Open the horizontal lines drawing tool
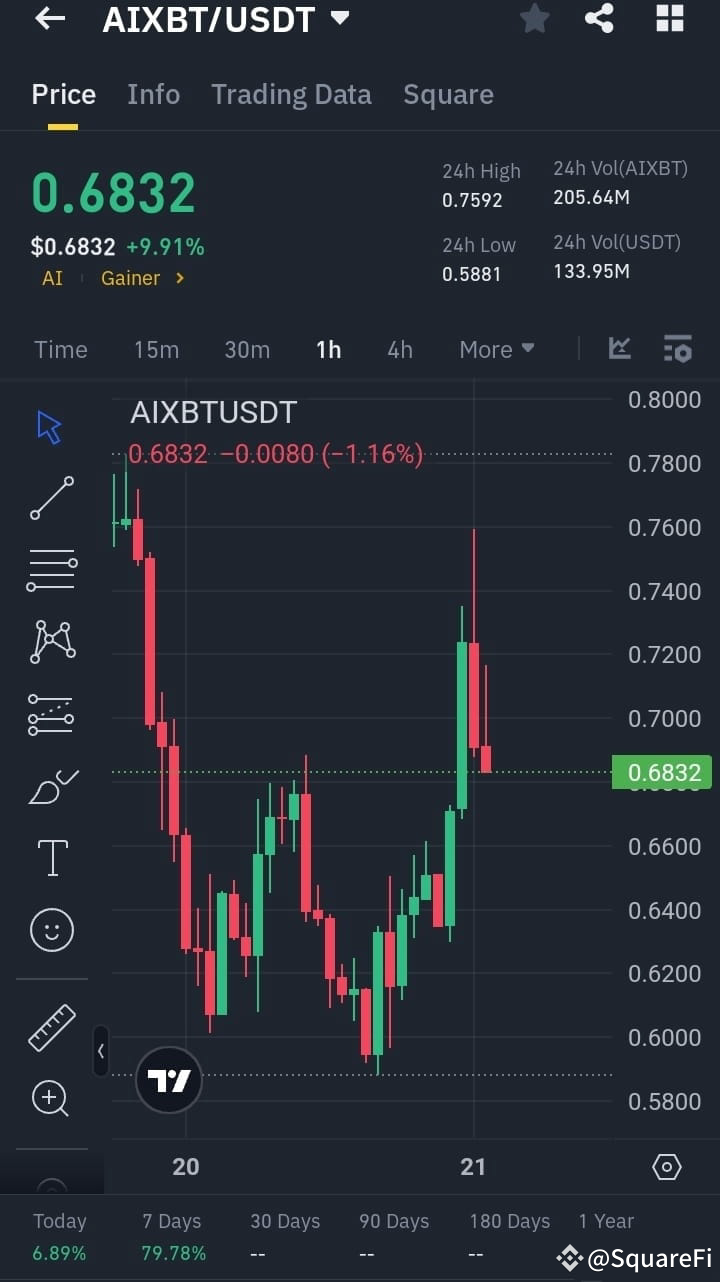This screenshot has width=720, height=1282. [x=51, y=569]
